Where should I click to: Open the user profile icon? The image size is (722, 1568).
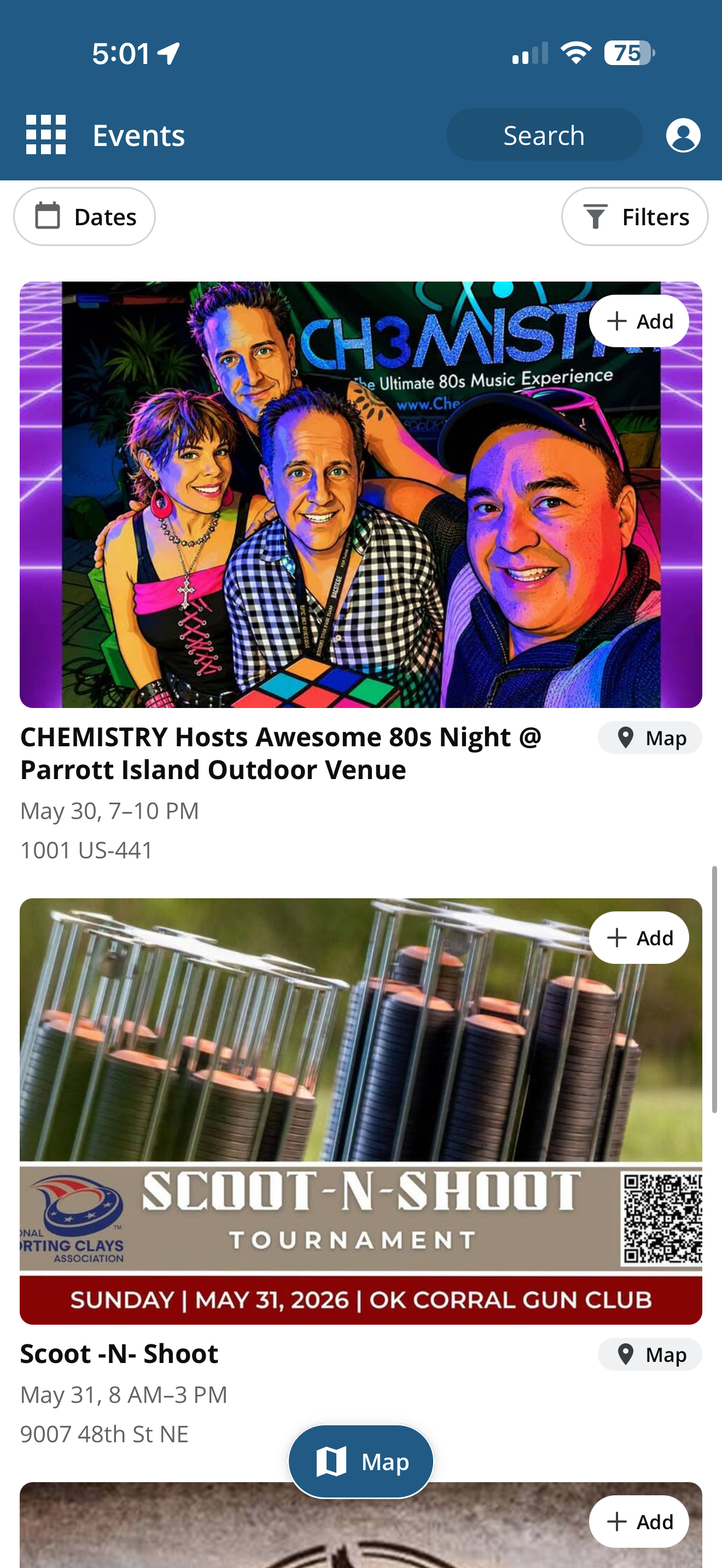pyautogui.click(x=683, y=134)
